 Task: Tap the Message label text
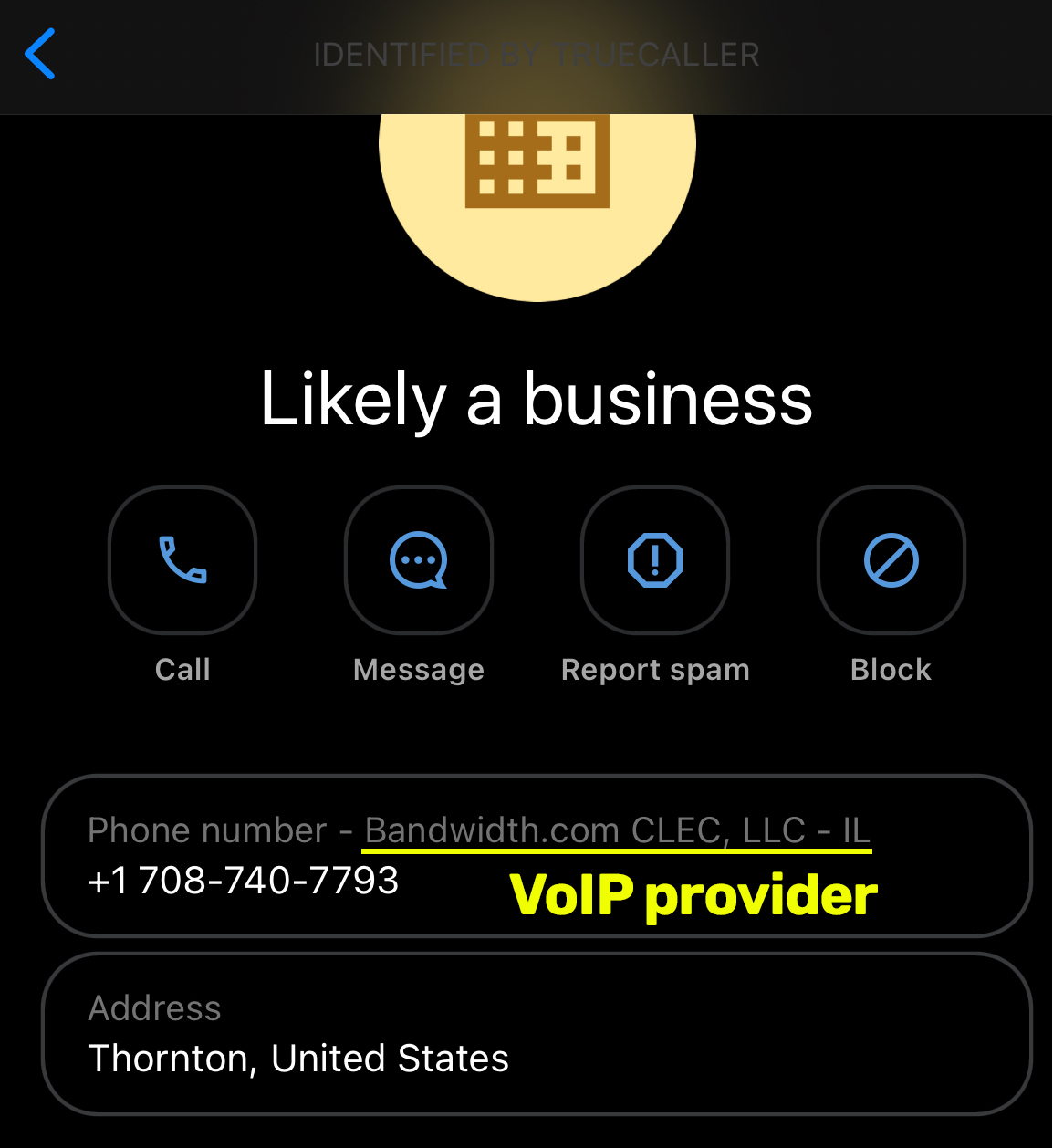pyautogui.click(x=418, y=669)
